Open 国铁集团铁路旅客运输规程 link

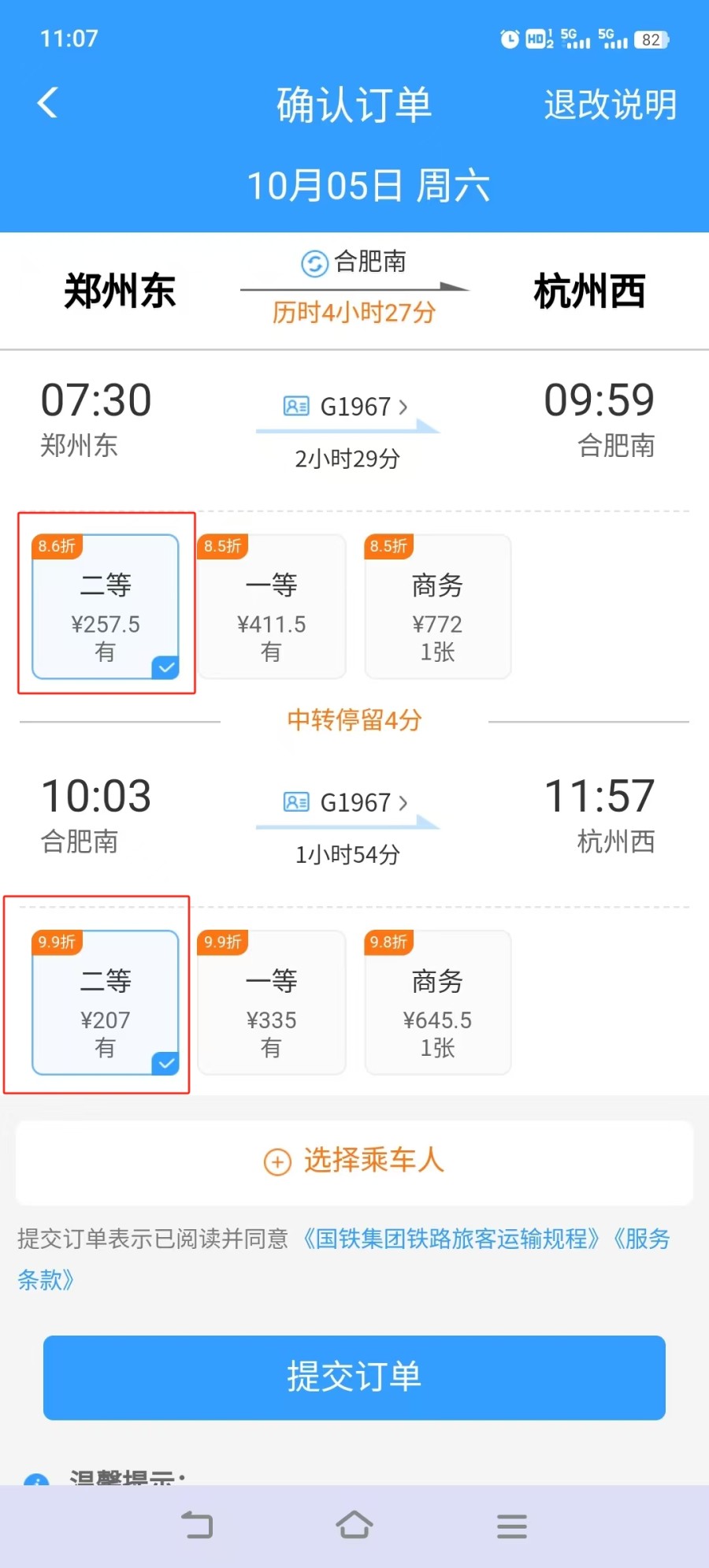coord(451,1239)
